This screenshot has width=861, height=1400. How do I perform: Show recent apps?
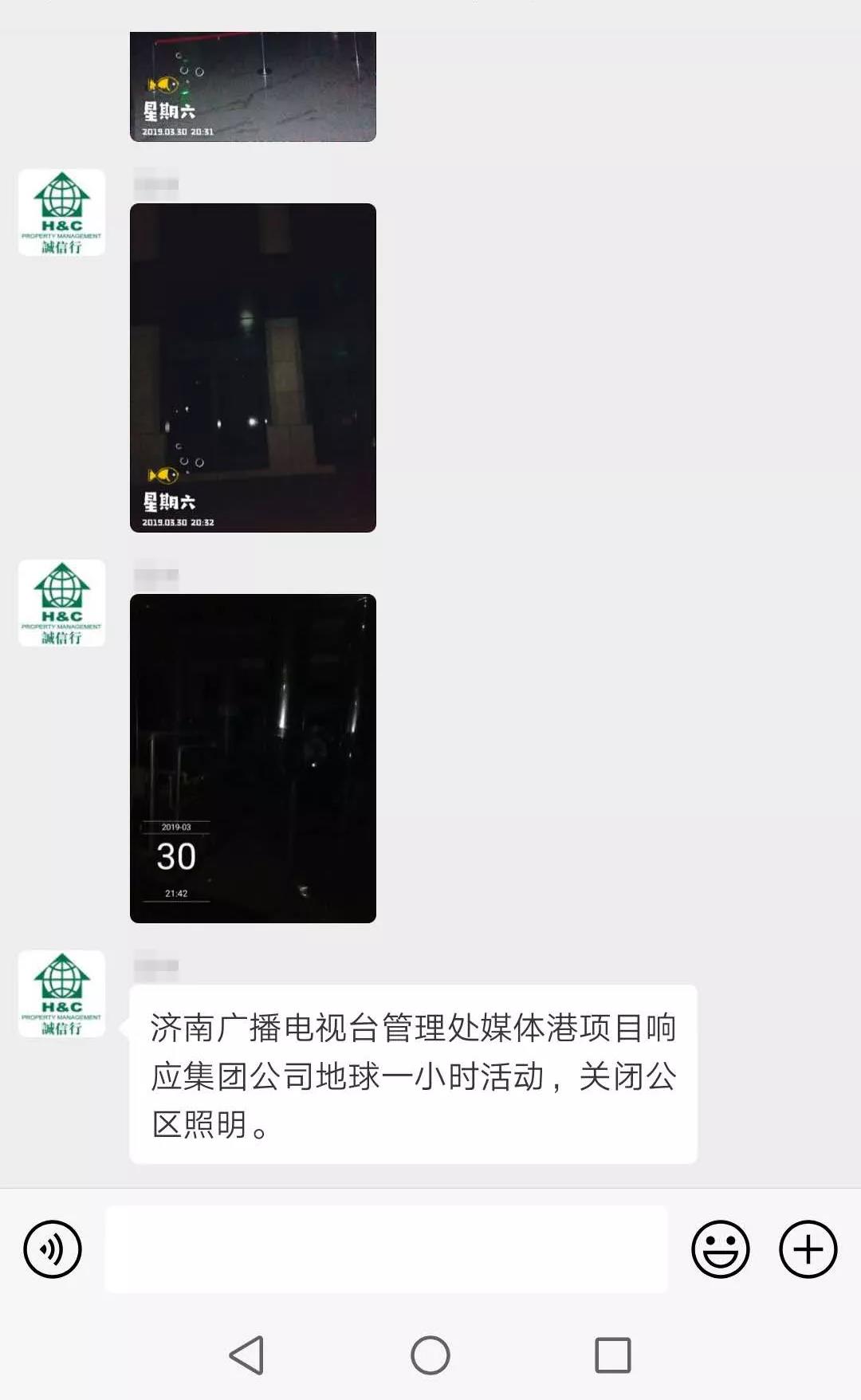(612, 1355)
